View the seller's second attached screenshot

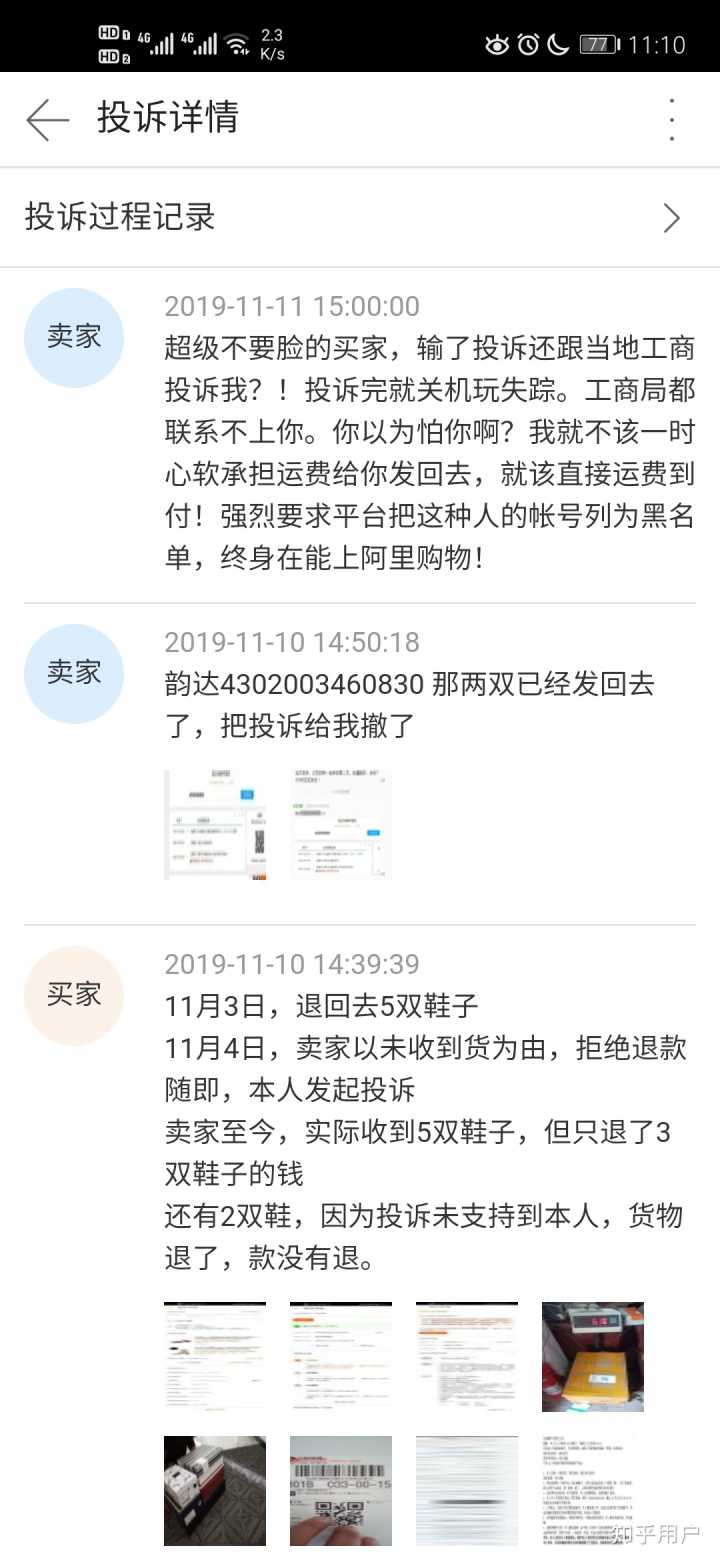click(341, 825)
